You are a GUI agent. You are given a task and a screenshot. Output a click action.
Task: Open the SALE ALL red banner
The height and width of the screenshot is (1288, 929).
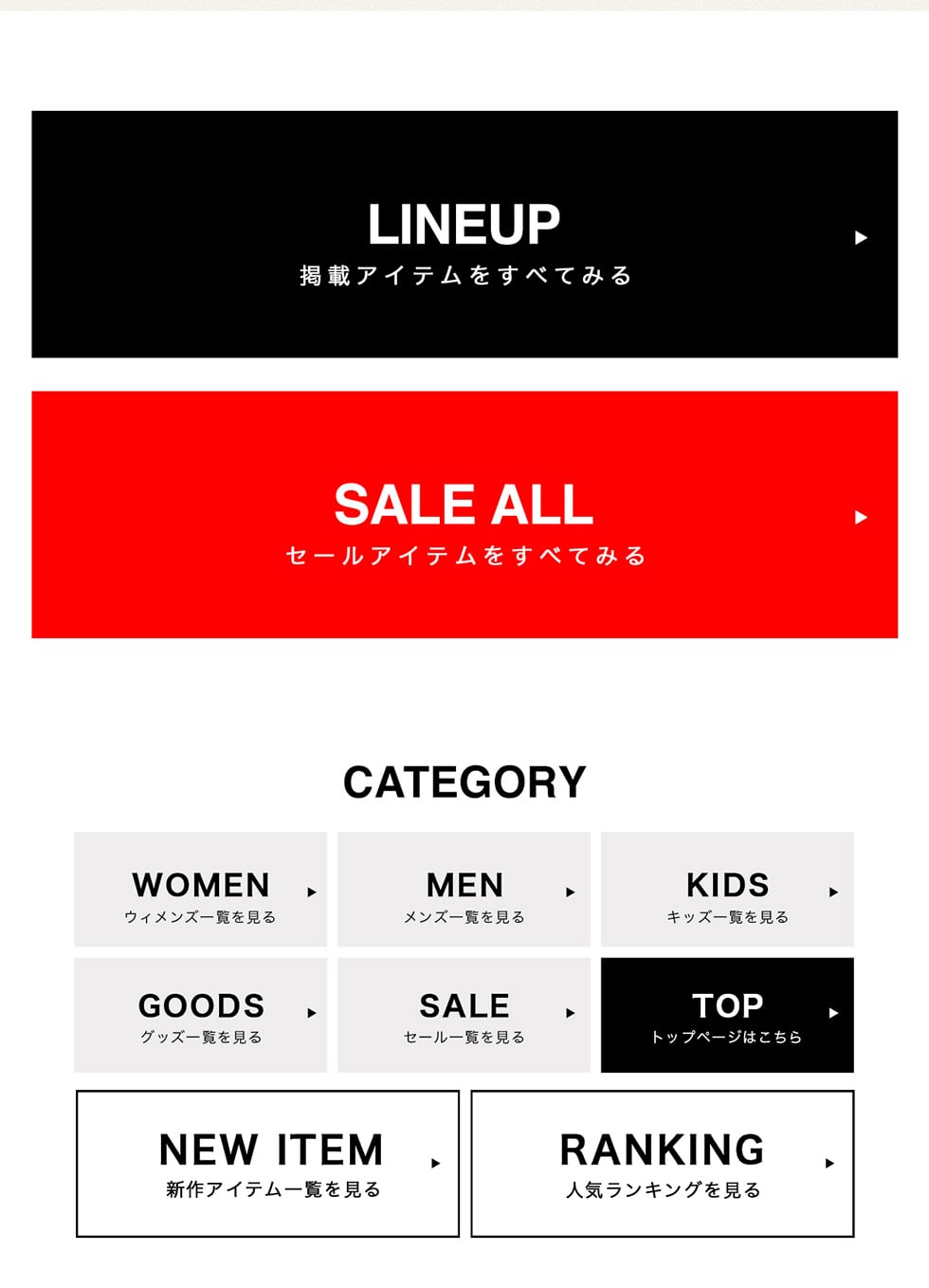click(x=464, y=514)
